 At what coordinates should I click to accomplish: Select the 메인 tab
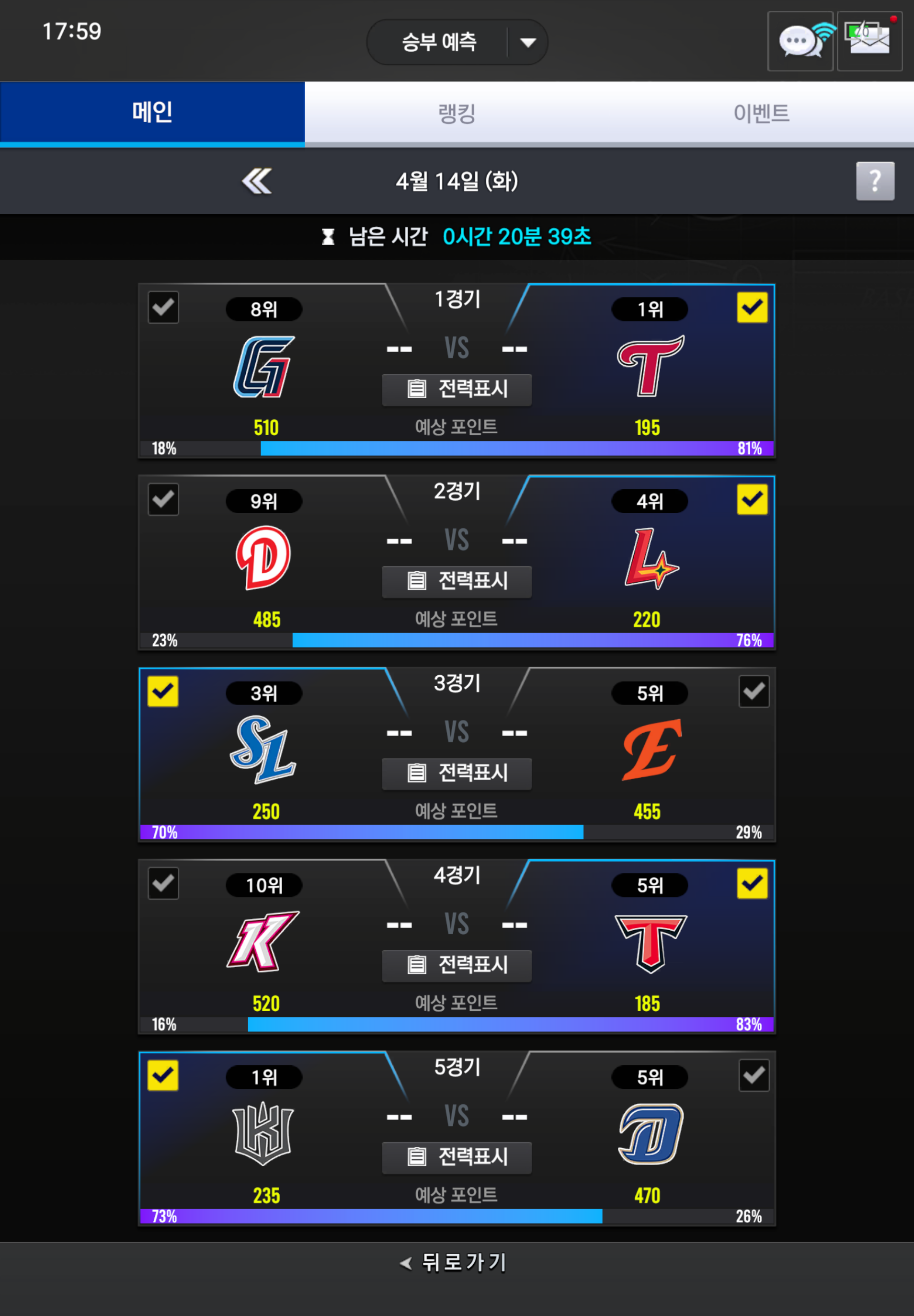point(152,113)
